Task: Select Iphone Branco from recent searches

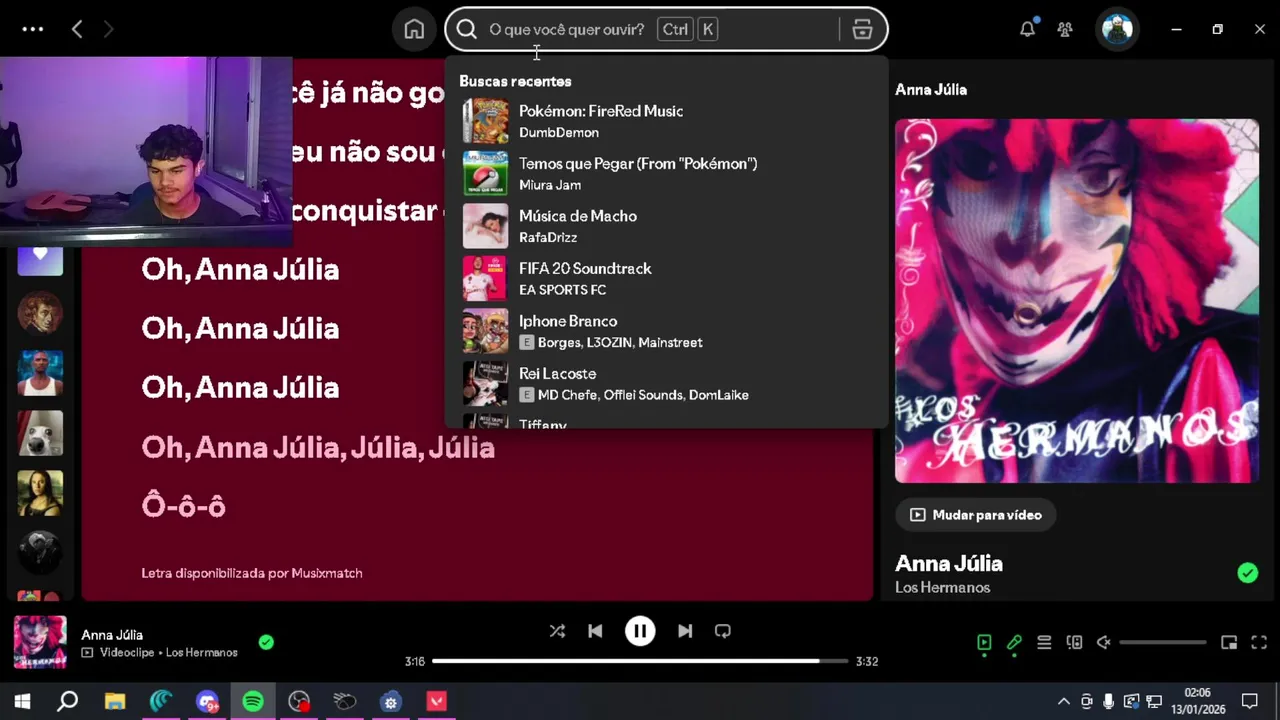Action: 568,331
